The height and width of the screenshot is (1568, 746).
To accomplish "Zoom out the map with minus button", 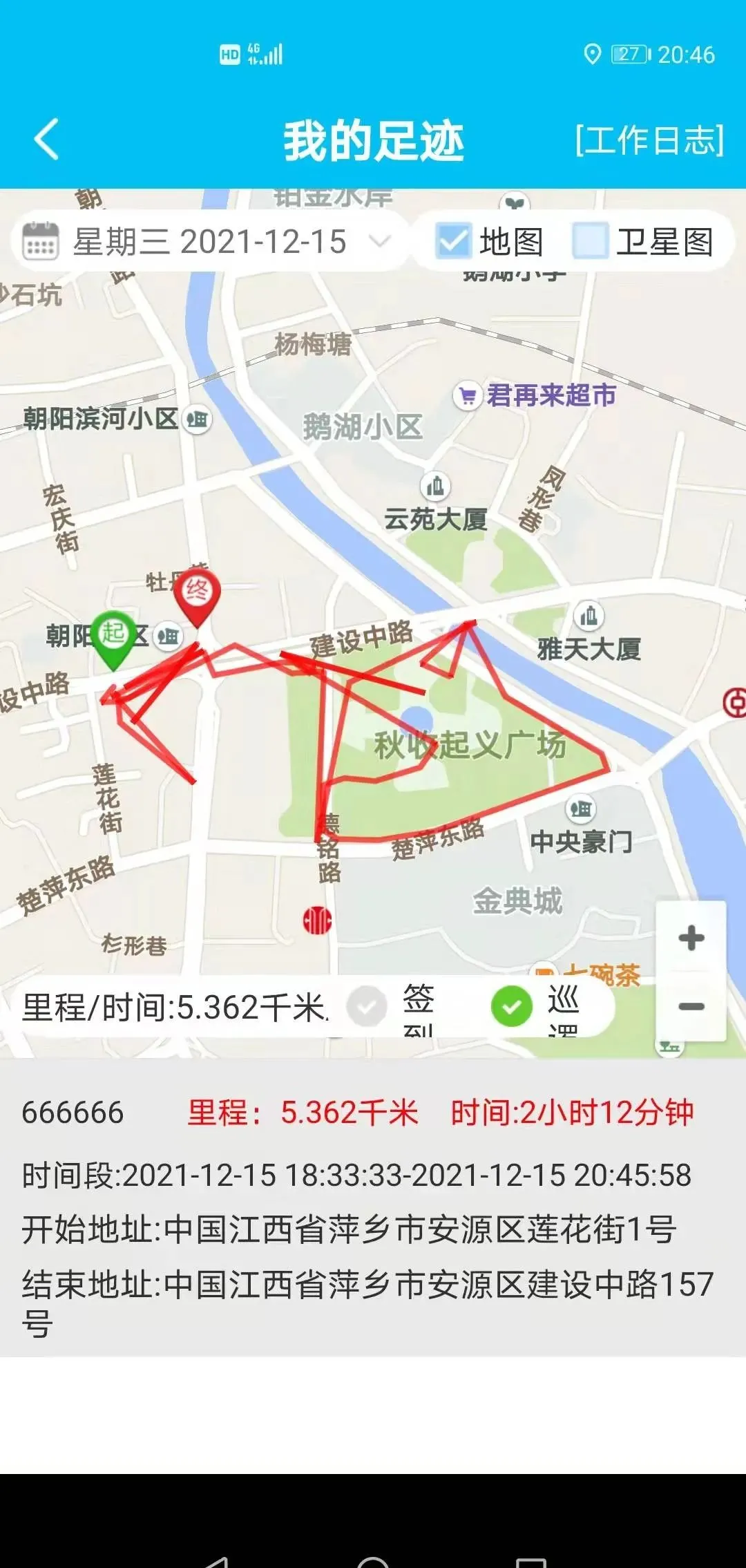I will coord(691,1006).
